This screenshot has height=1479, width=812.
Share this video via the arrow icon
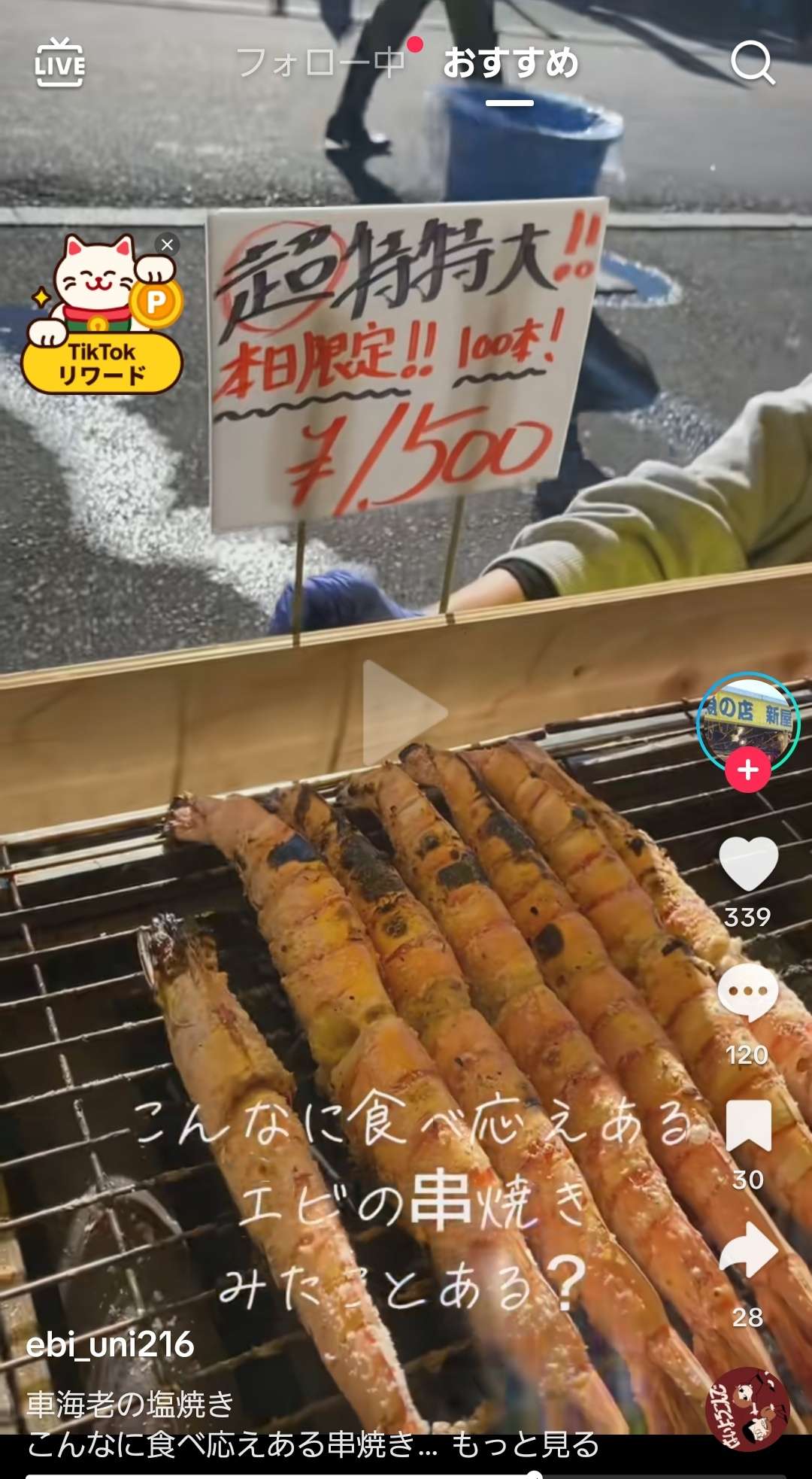click(747, 1250)
